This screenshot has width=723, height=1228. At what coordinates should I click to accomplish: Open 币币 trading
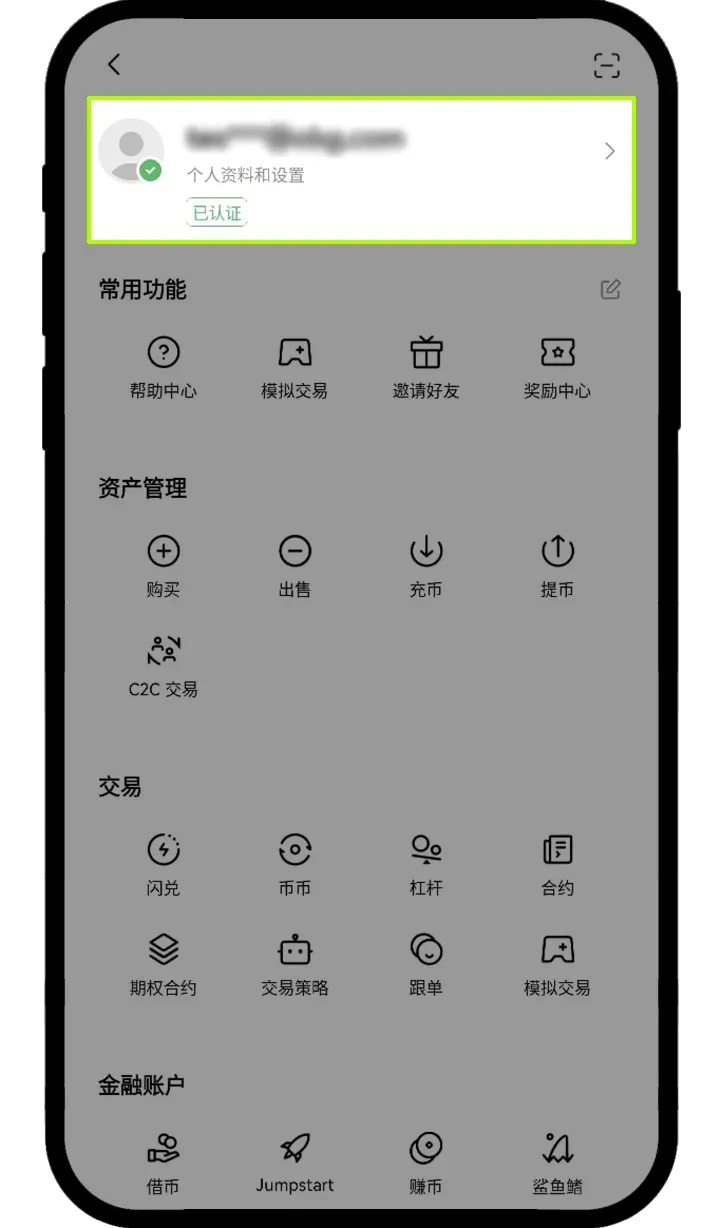point(294,864)
